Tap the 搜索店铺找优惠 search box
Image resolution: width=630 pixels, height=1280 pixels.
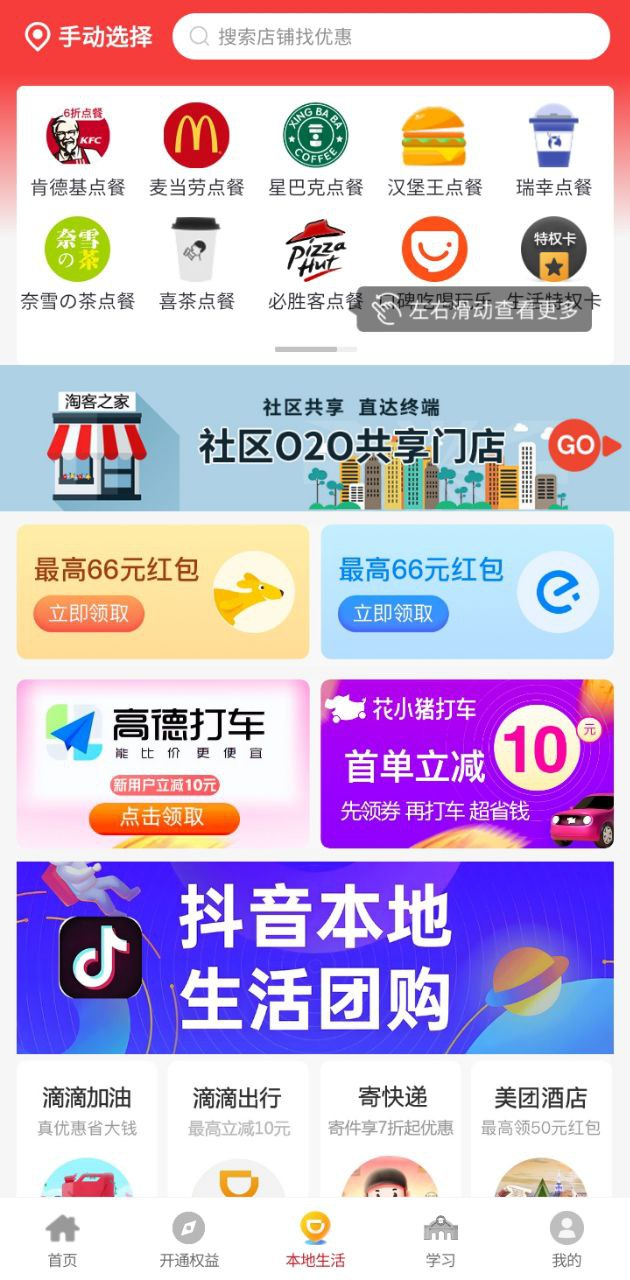pyautogui.click(x=390, y=37)
